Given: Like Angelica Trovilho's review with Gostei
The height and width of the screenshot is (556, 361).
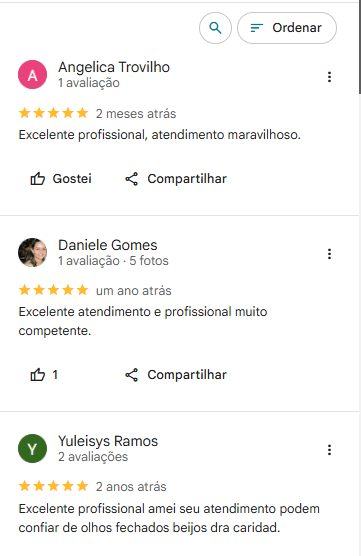Looking at the screenshot, I should coord(61,179).
